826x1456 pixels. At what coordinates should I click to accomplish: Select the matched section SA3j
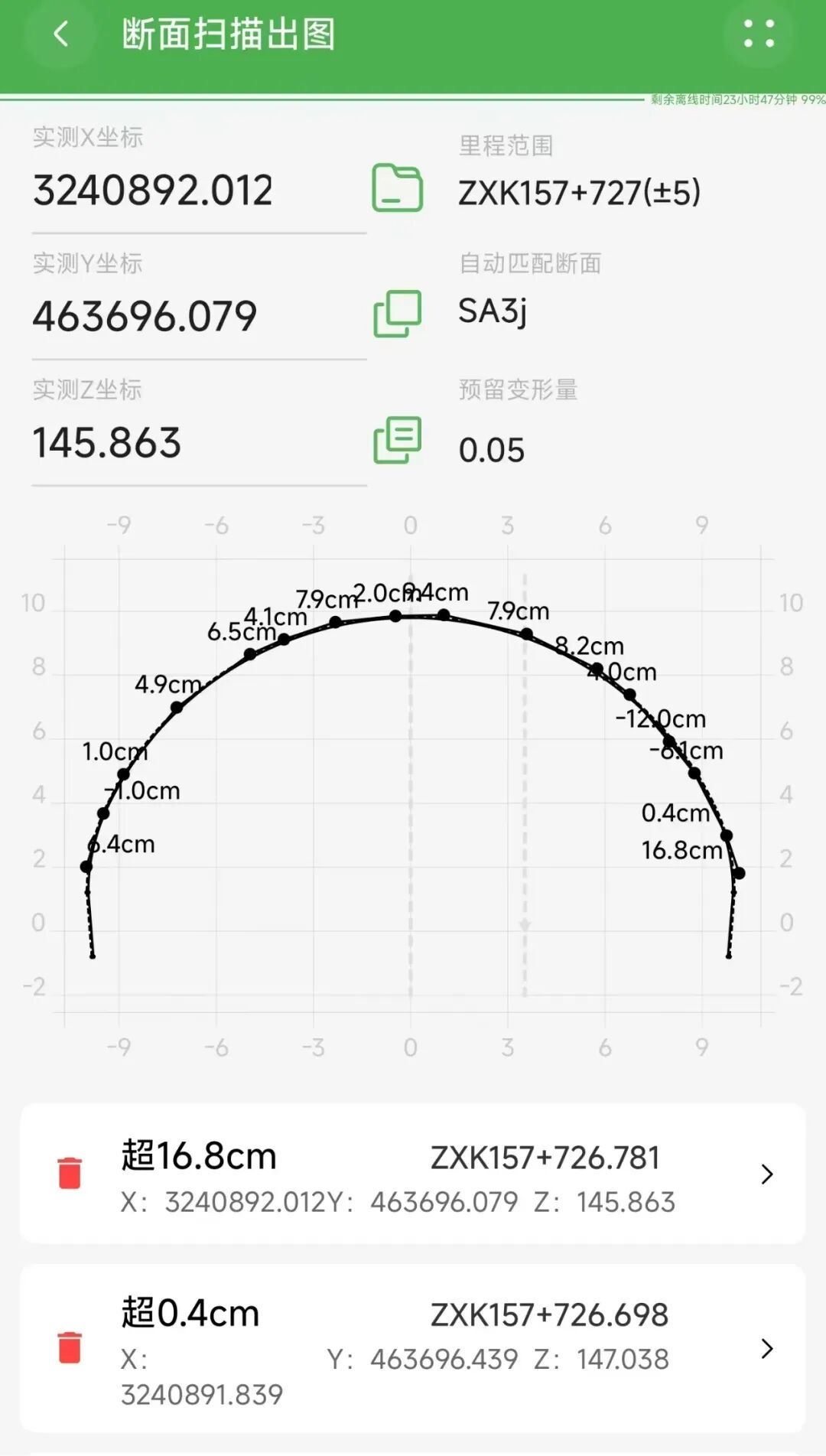pyautogui.click(x=493, y=311)
